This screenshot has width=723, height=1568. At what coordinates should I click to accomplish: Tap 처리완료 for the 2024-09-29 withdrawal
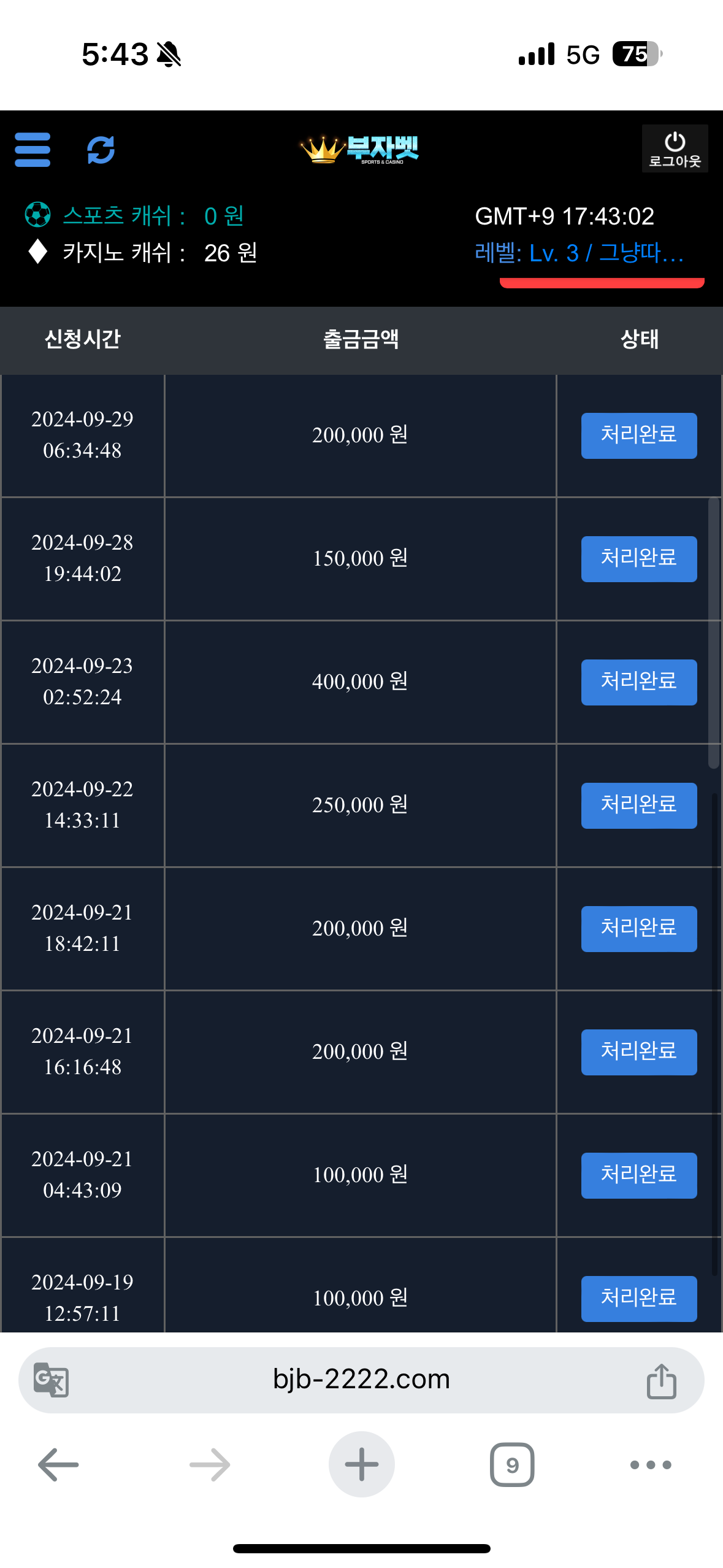(638, 436)
